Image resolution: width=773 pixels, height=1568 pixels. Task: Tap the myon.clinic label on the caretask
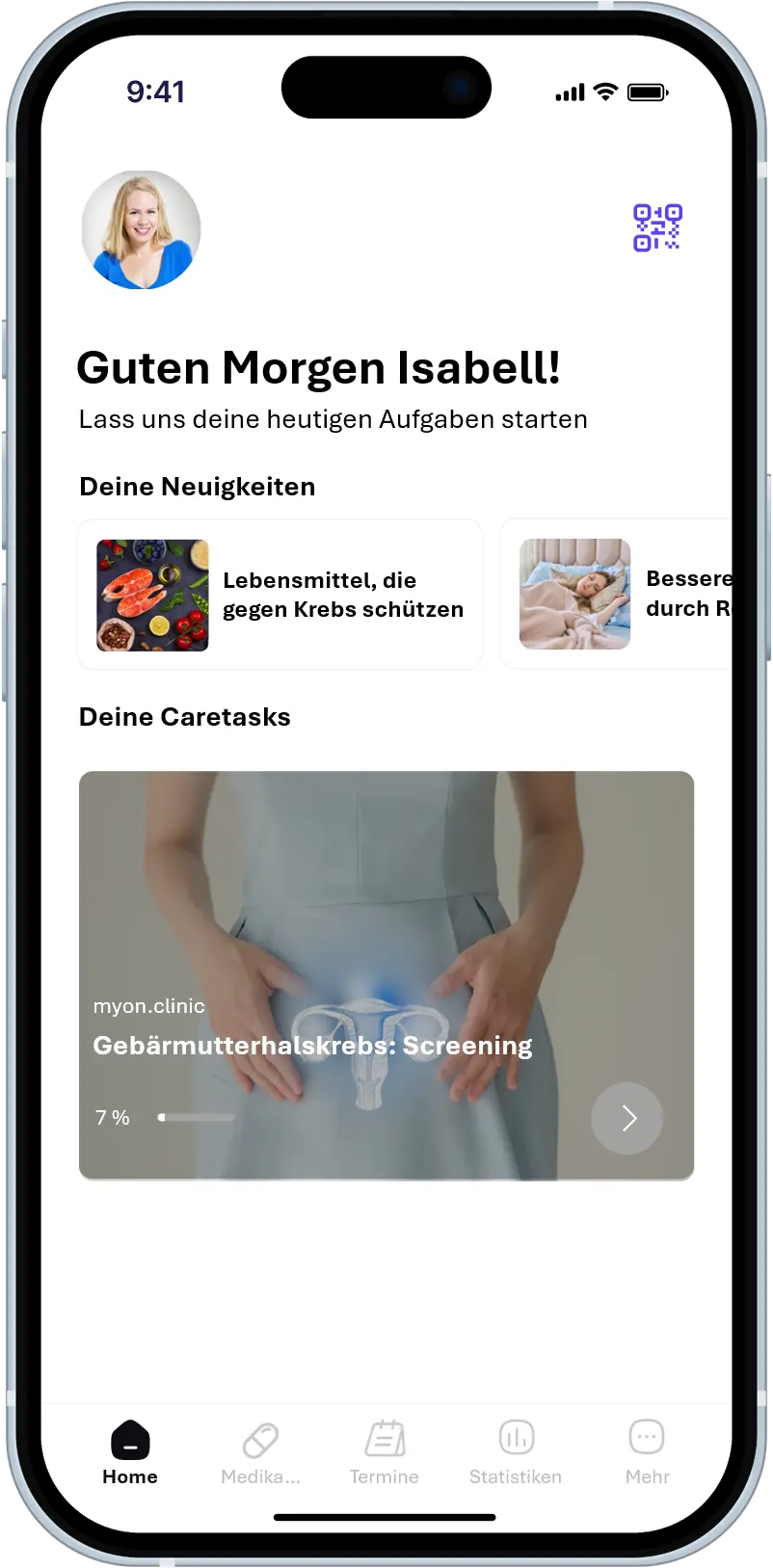(x=148, y=1005)
